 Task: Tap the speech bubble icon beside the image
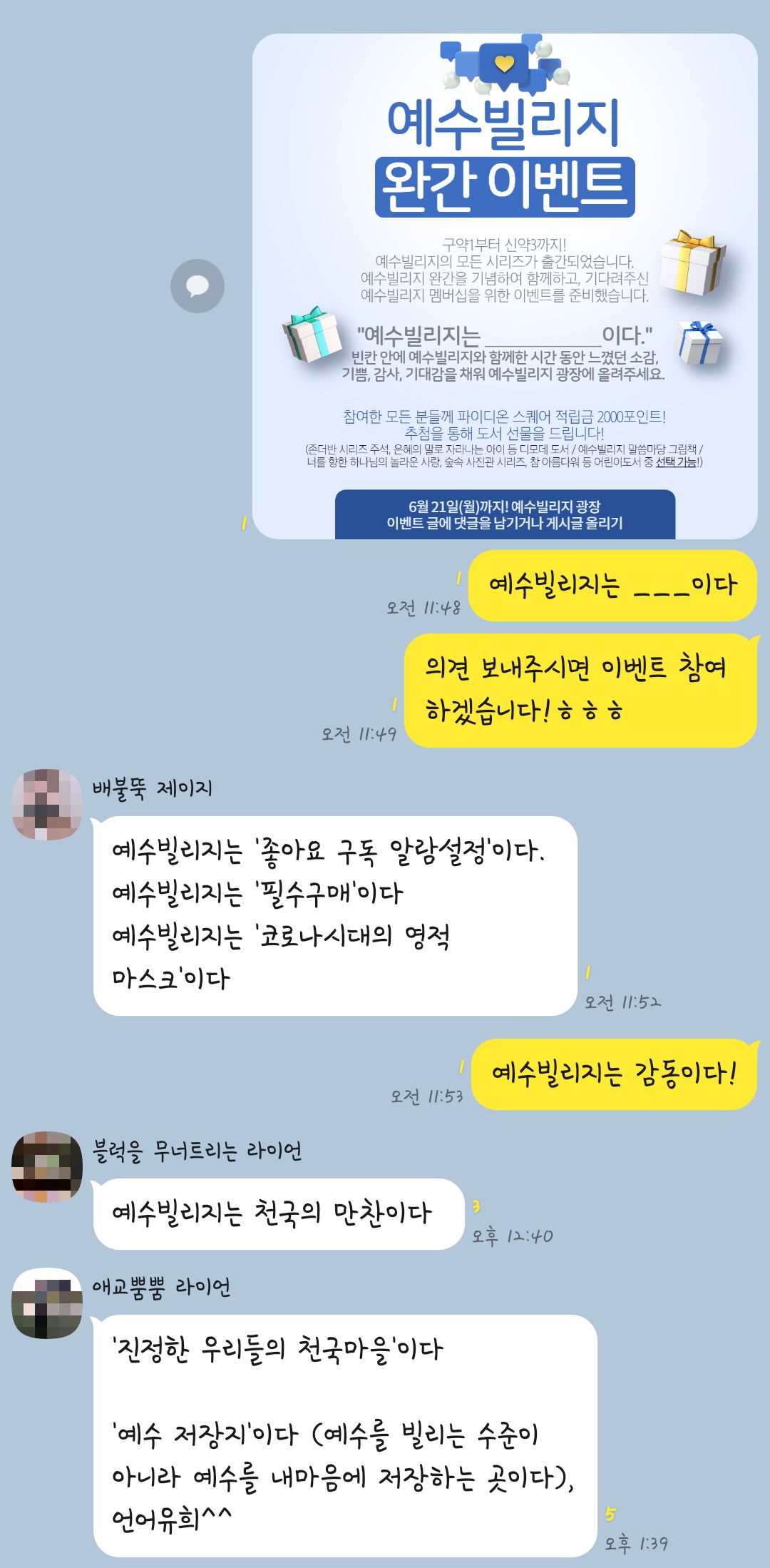[x=197, y=286]
